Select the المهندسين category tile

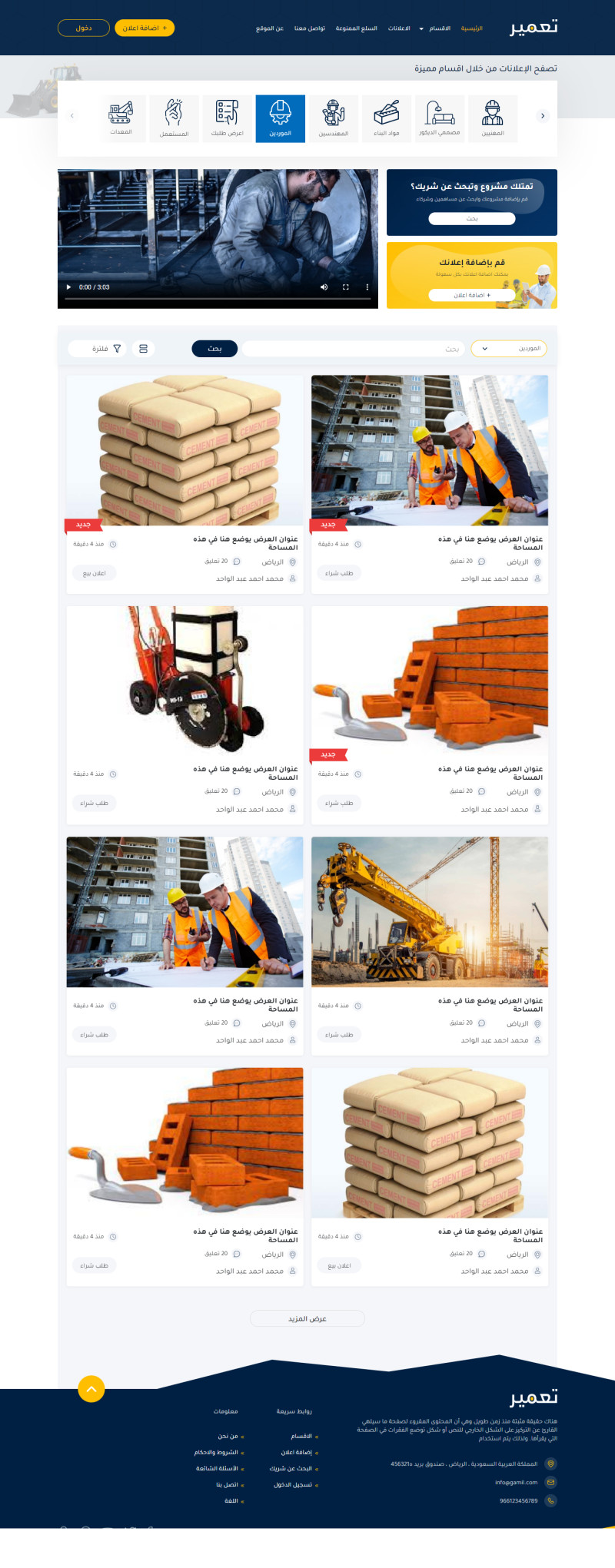click(x=334, y=118)
